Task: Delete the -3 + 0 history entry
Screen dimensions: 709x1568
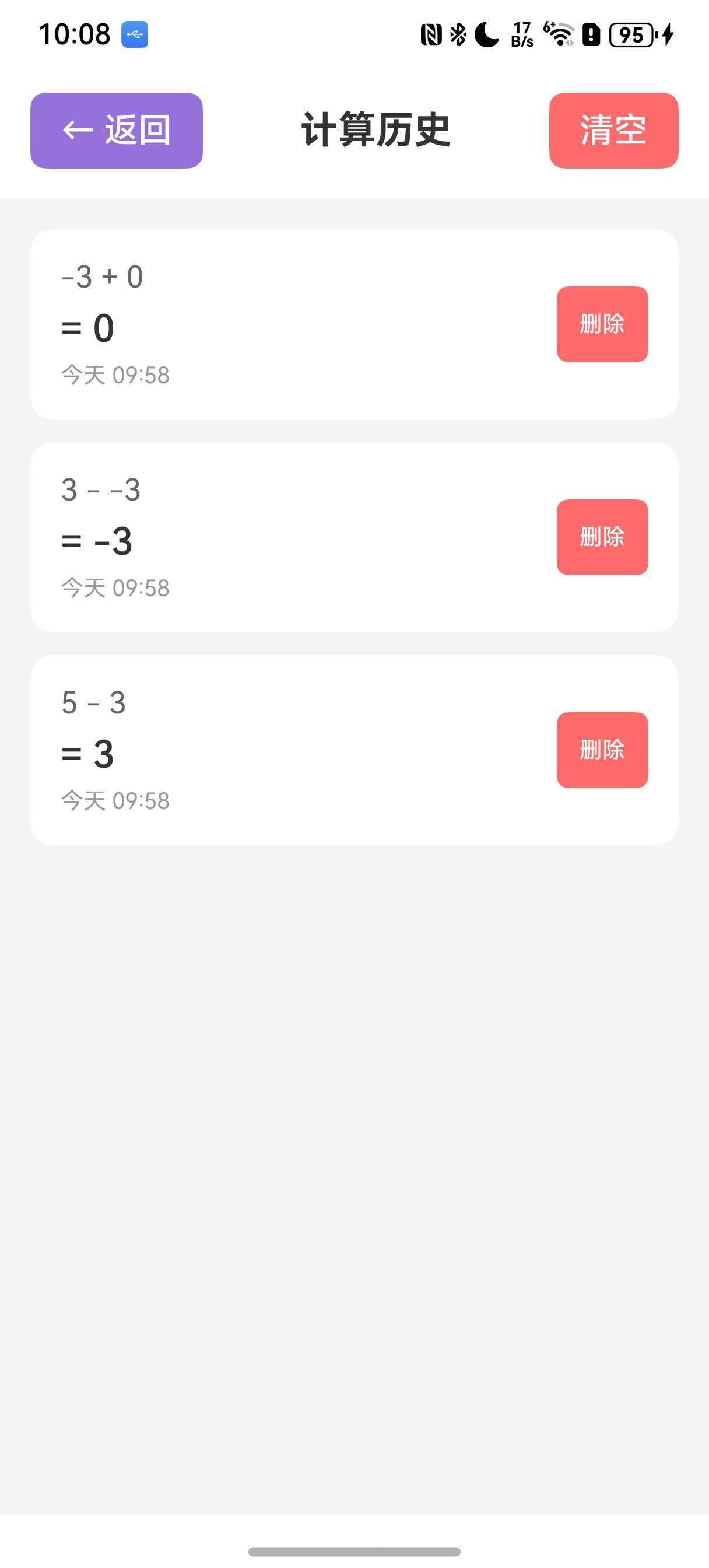Action: 602,324
